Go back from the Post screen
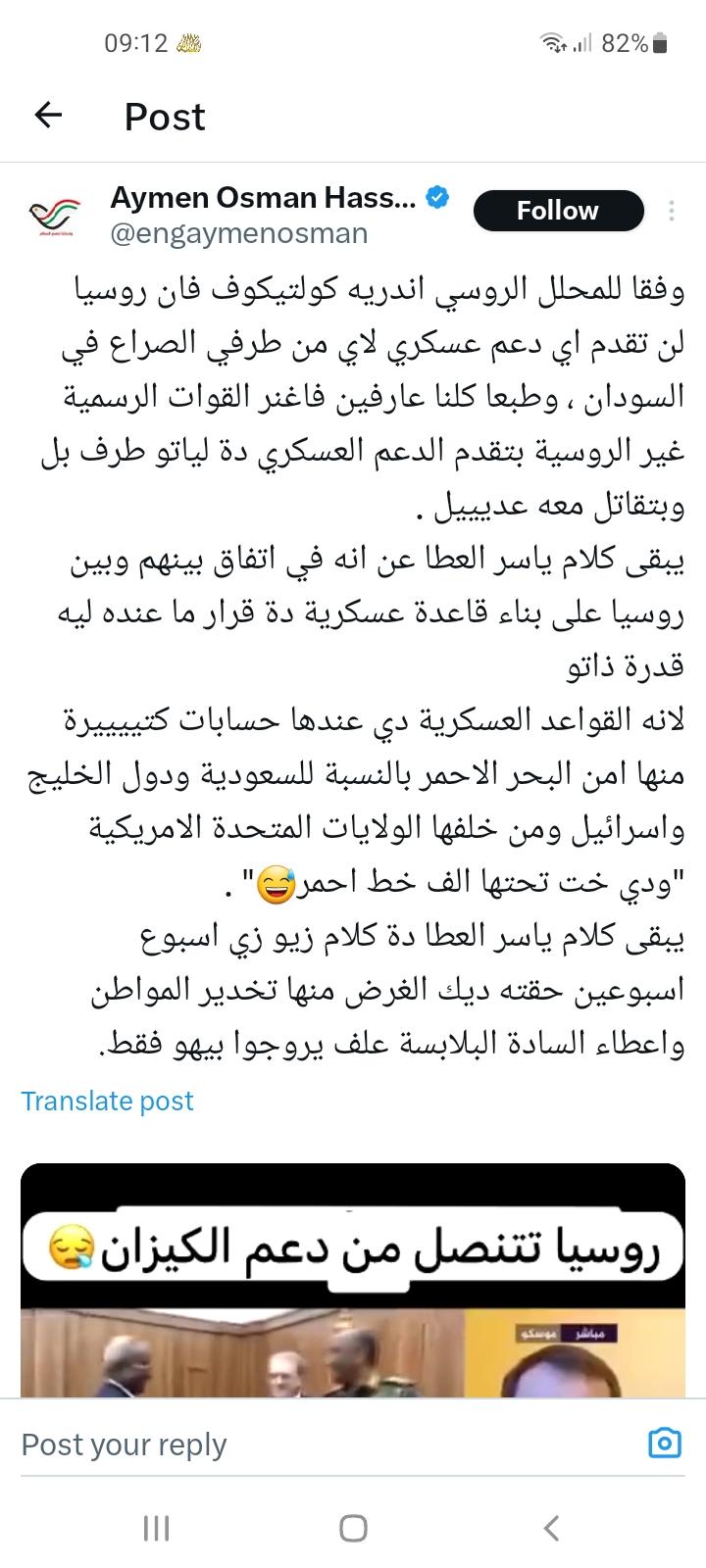The height and width of the screenshot is (1568, 706). 48,116
